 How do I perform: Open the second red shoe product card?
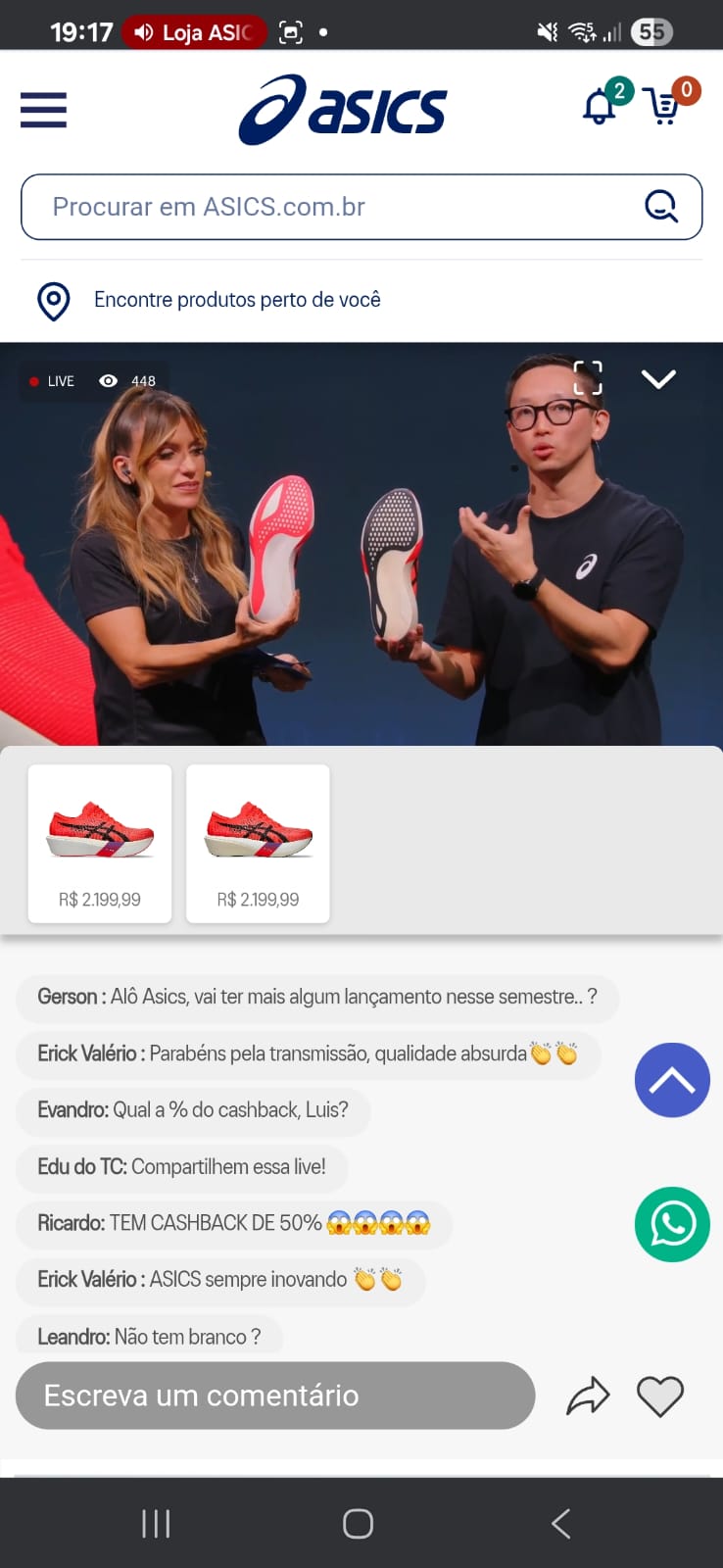click(x=258, y=844)
